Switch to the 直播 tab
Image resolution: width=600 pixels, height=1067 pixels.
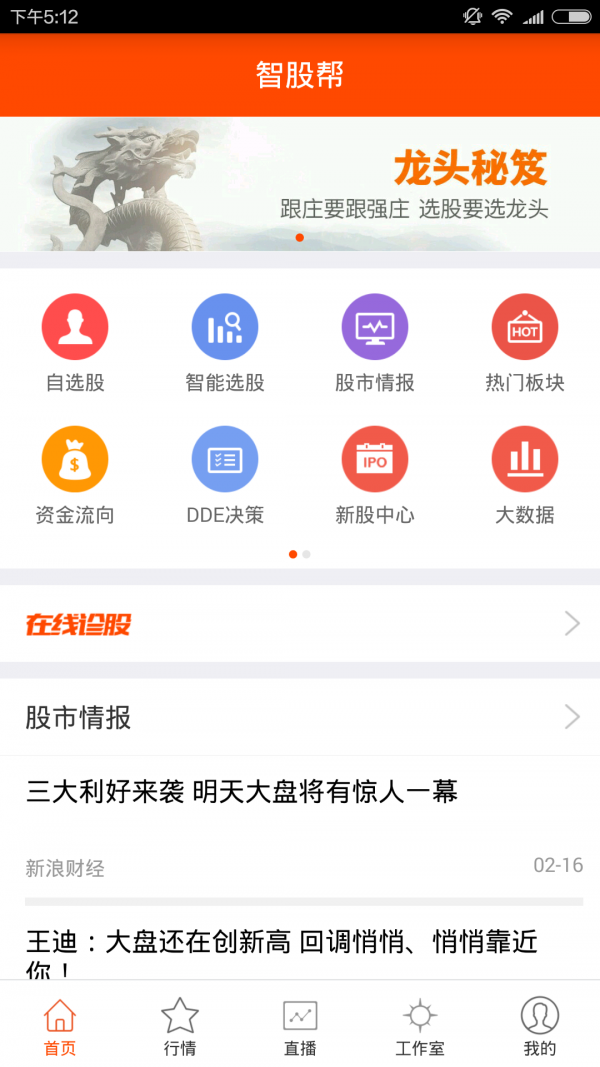tap(300, 1027)
